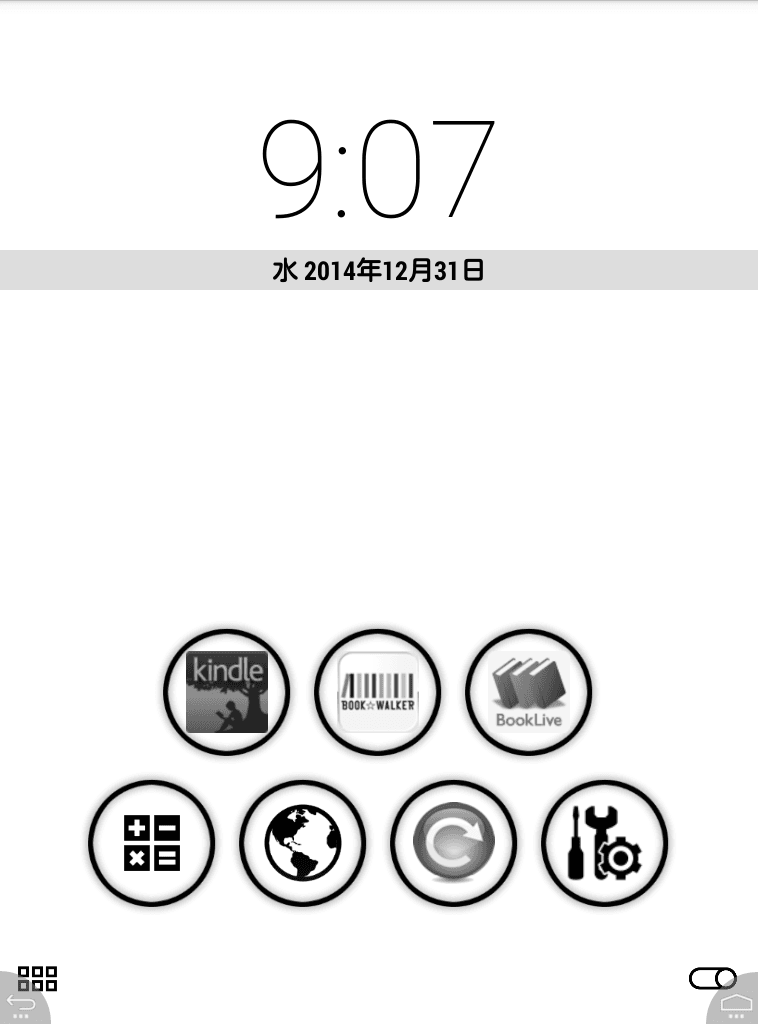Open the settings tools icon

tap(604, 843)
